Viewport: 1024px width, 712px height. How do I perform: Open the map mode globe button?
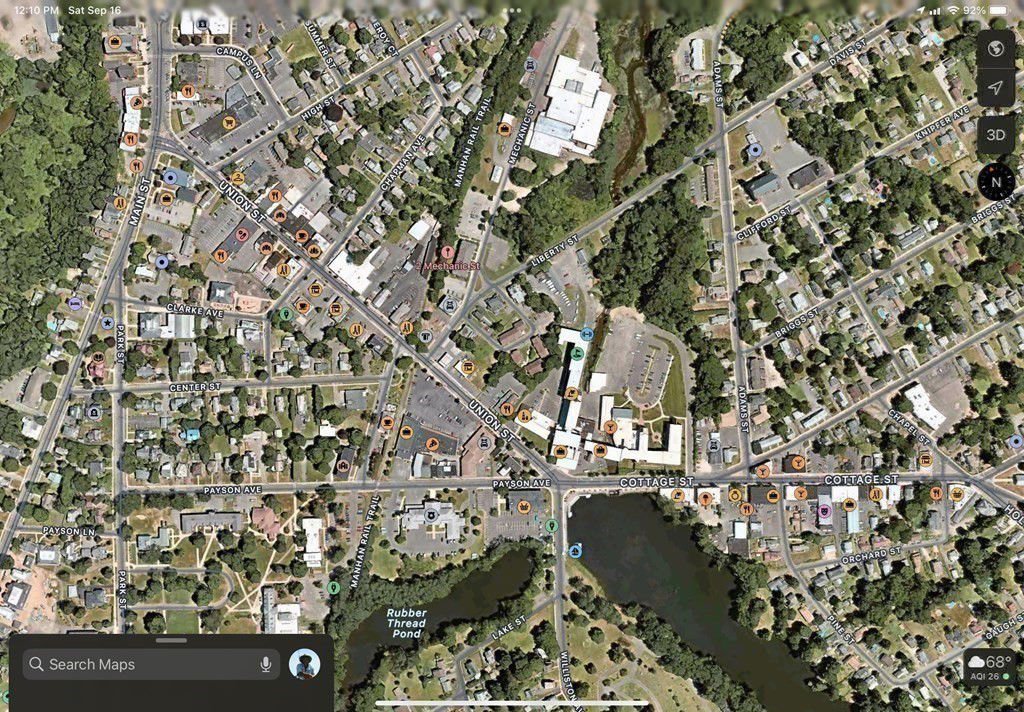point(995,49)
